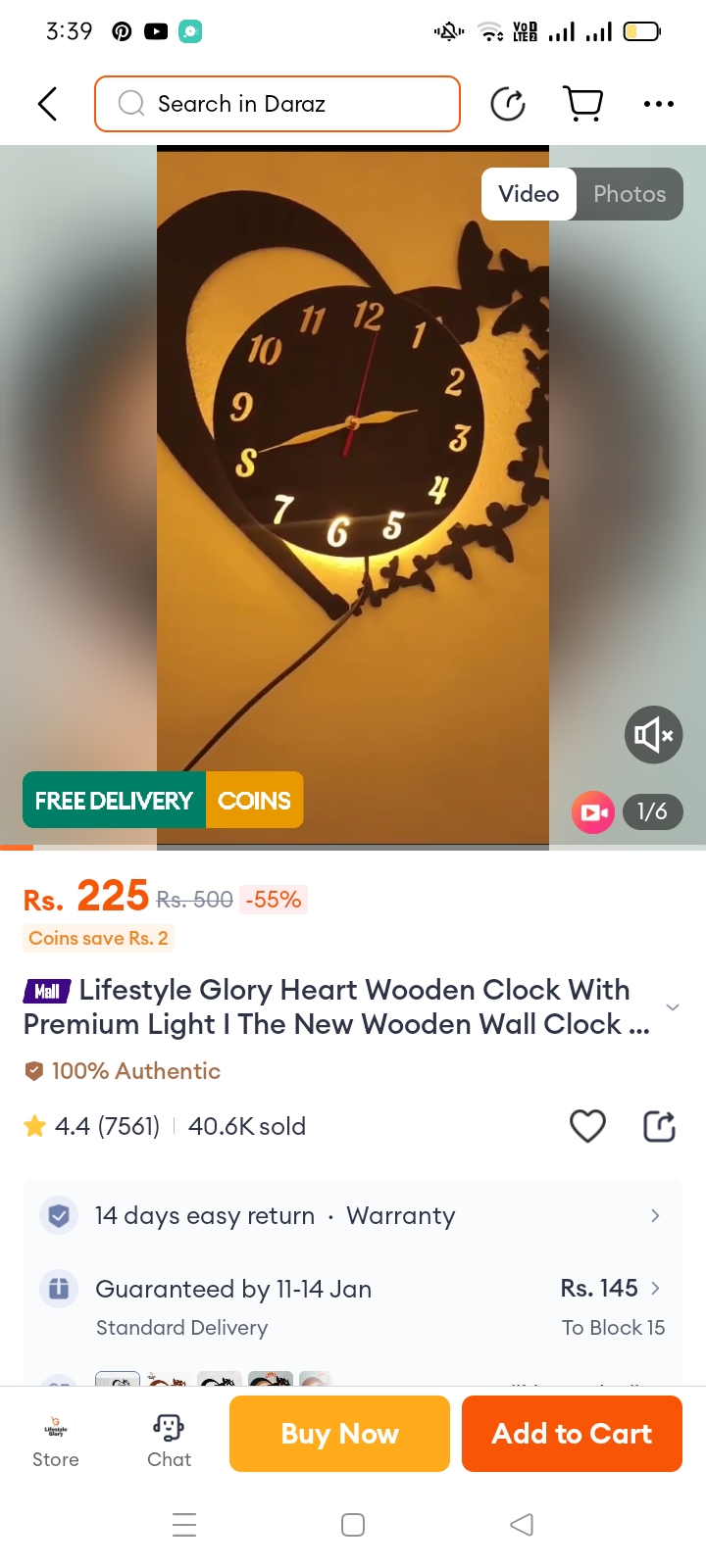Open the shopping cart icon
706x1568 pixels.
pos(582,103)
